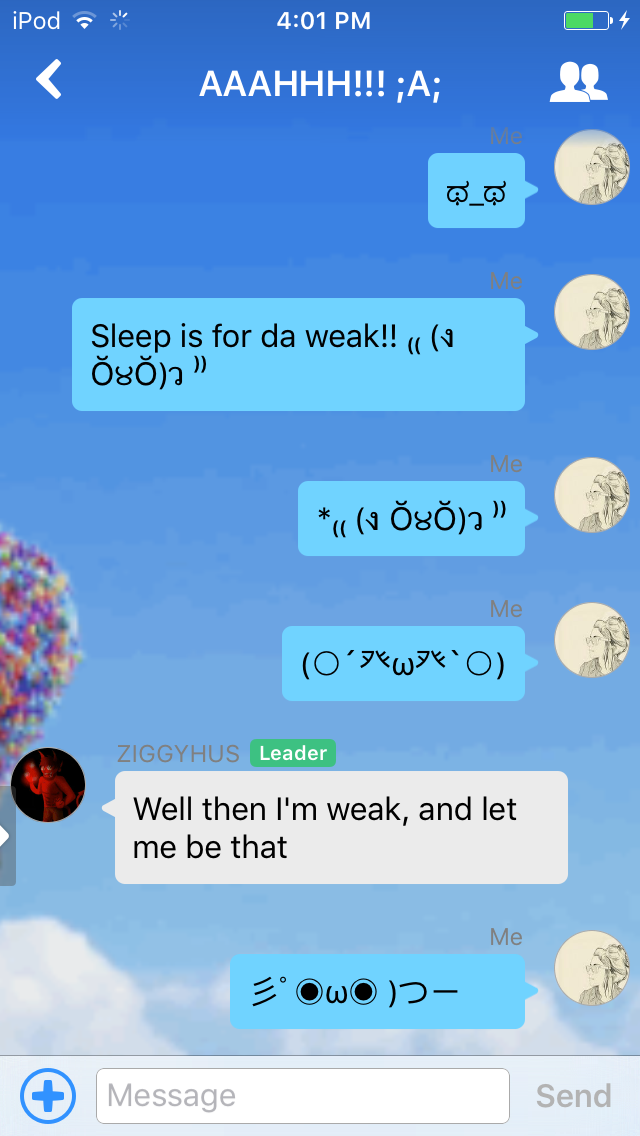This screenshot has width=640, height=1136.
Task: Open the chat members list icon
Action: click(x=578, y=82)
